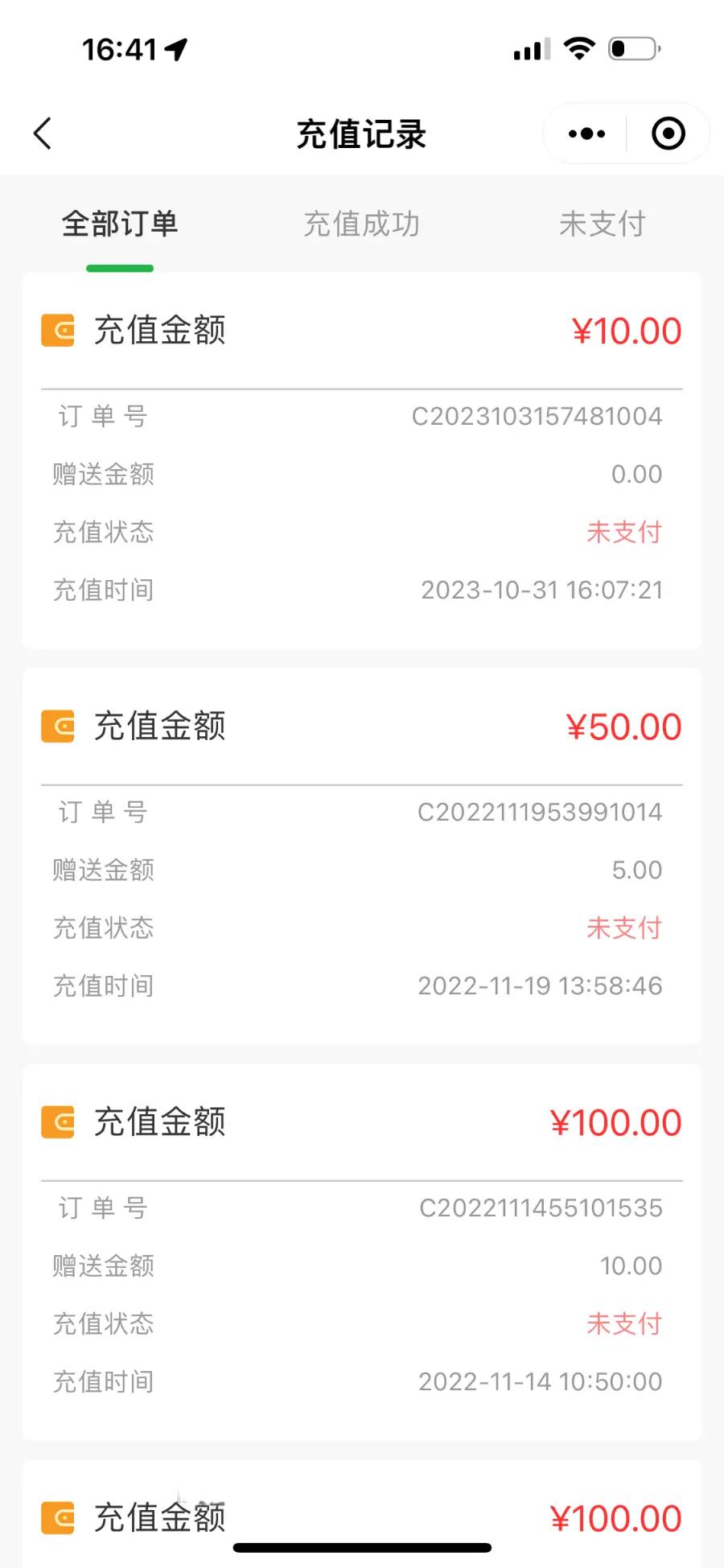This screenshot has width=724, height=1568.
Task: Open the ¥50.00 recharge order card
Action: pyautogui.click(x=362, y=856)
